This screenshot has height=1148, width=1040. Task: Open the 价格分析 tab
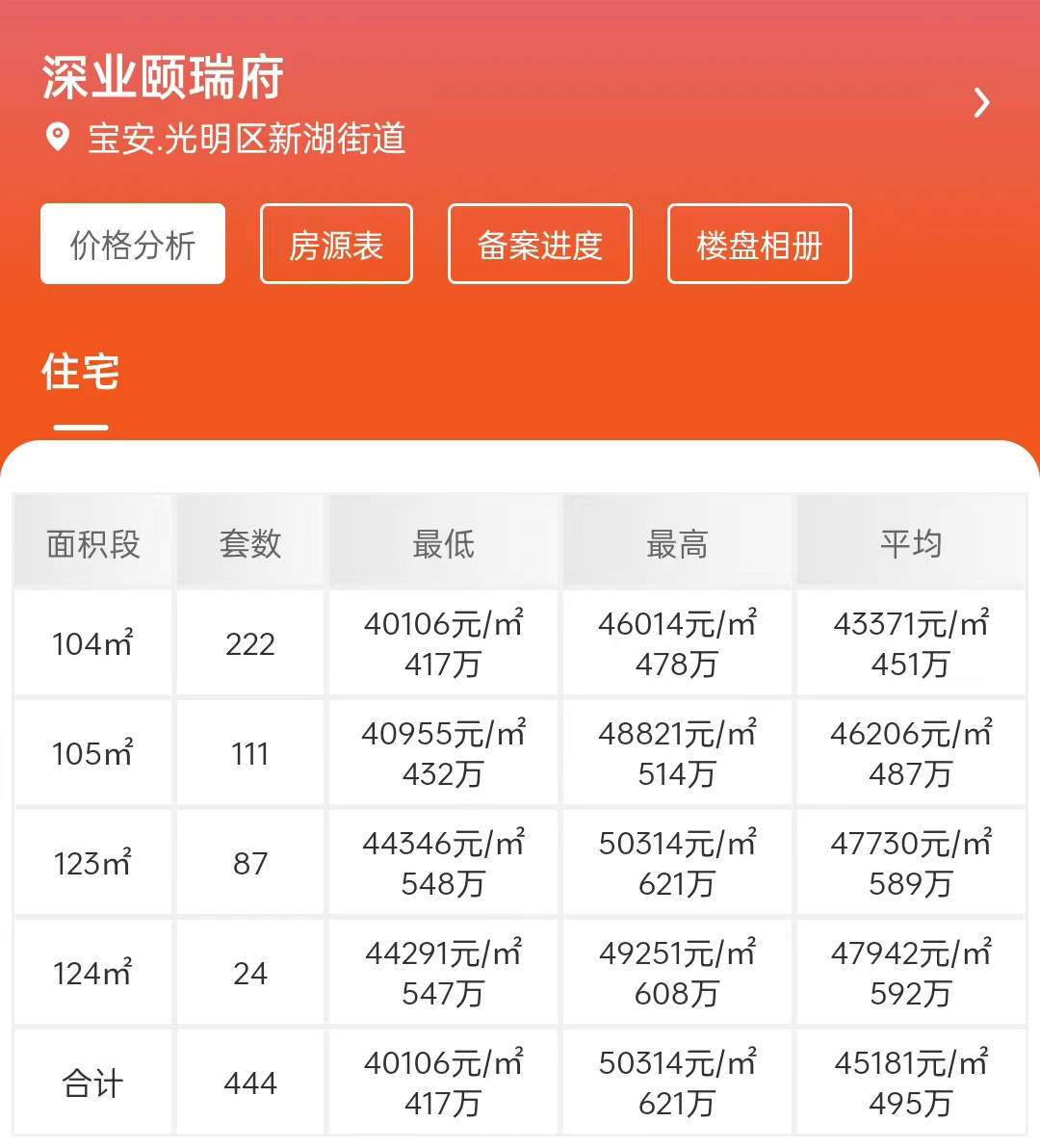132,244
